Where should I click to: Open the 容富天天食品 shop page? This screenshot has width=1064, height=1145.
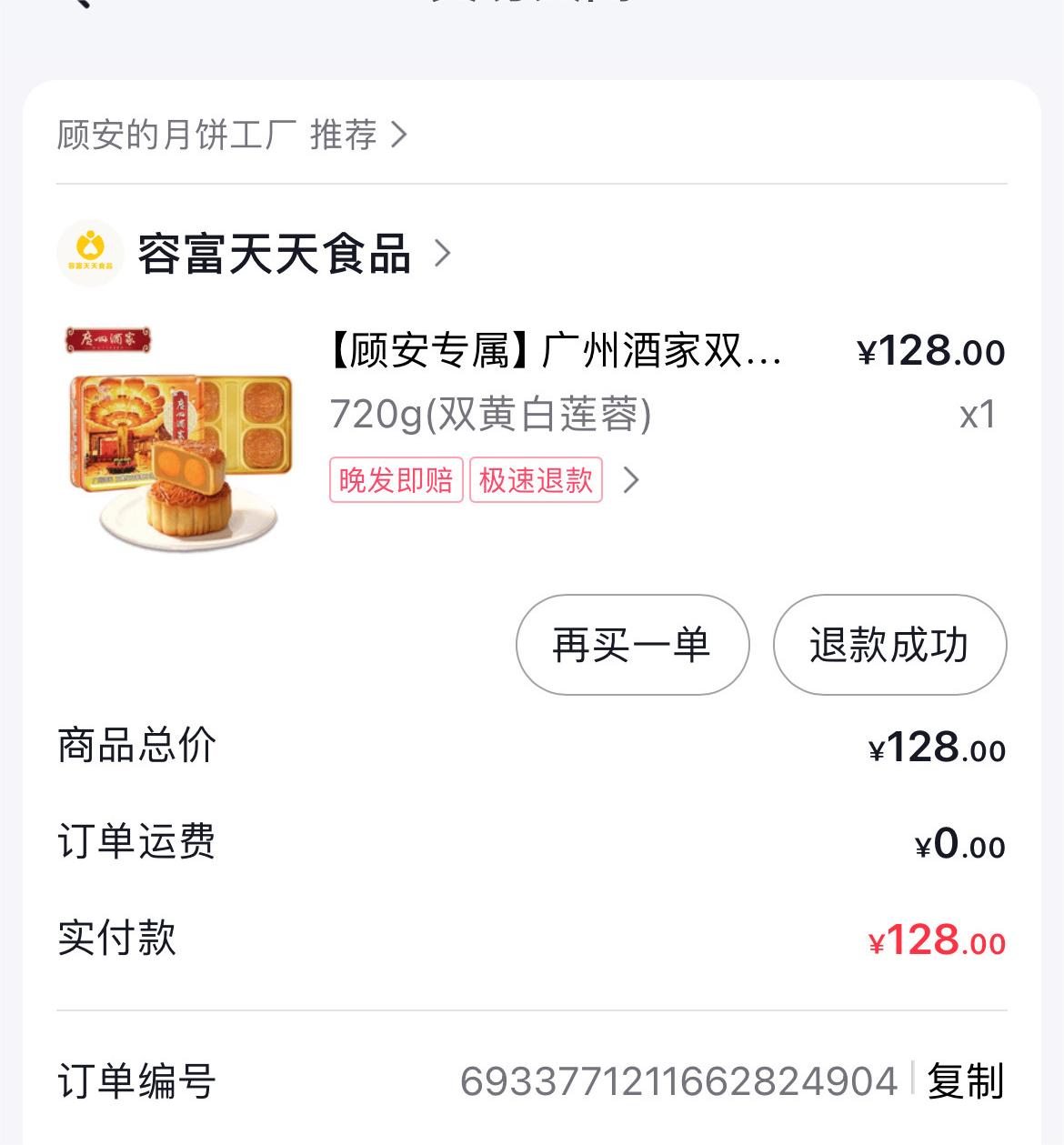pyautogui.click(x=275, y=254)
